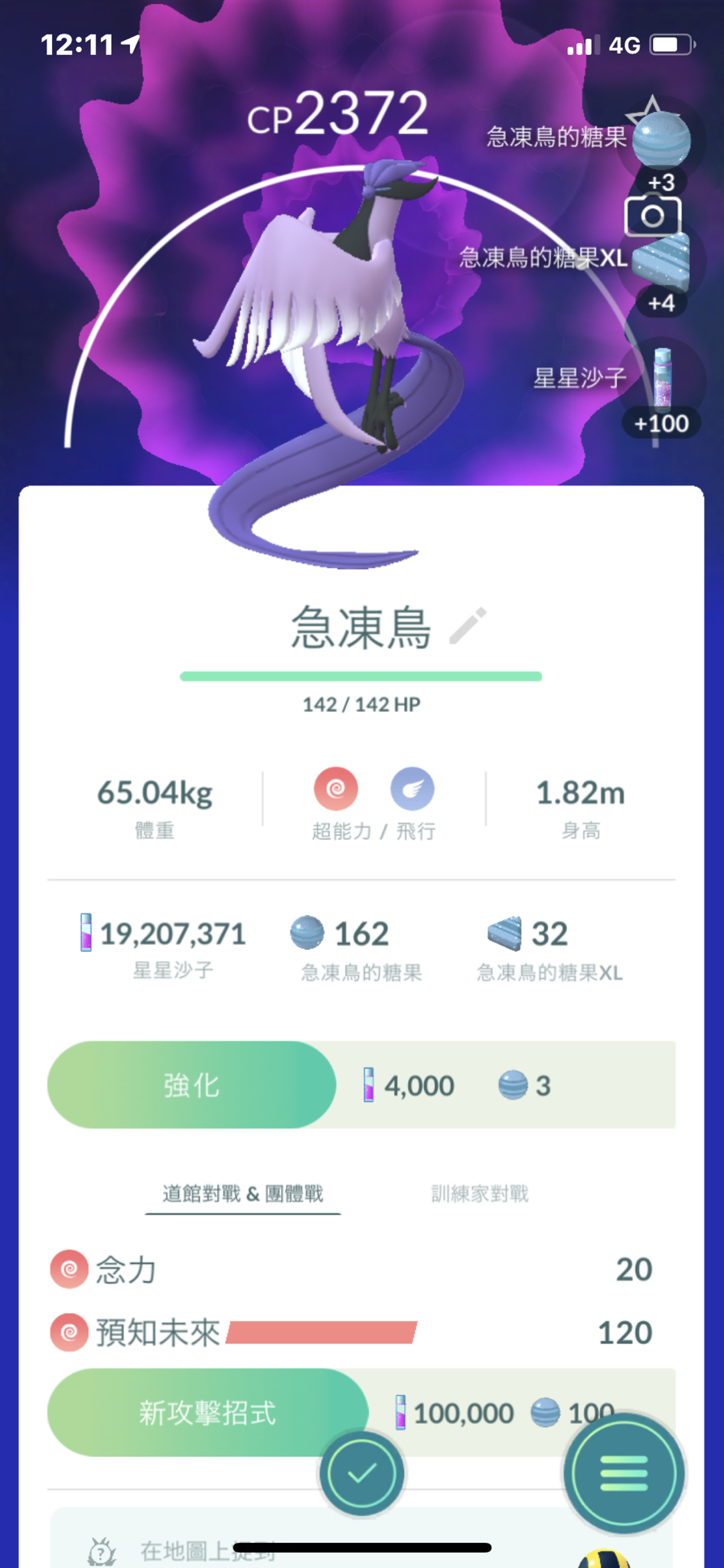This screenshot has width=724, height=1568.
Task: Tap the checkmark button to close the page
Action: click(x=361, y=1472)
